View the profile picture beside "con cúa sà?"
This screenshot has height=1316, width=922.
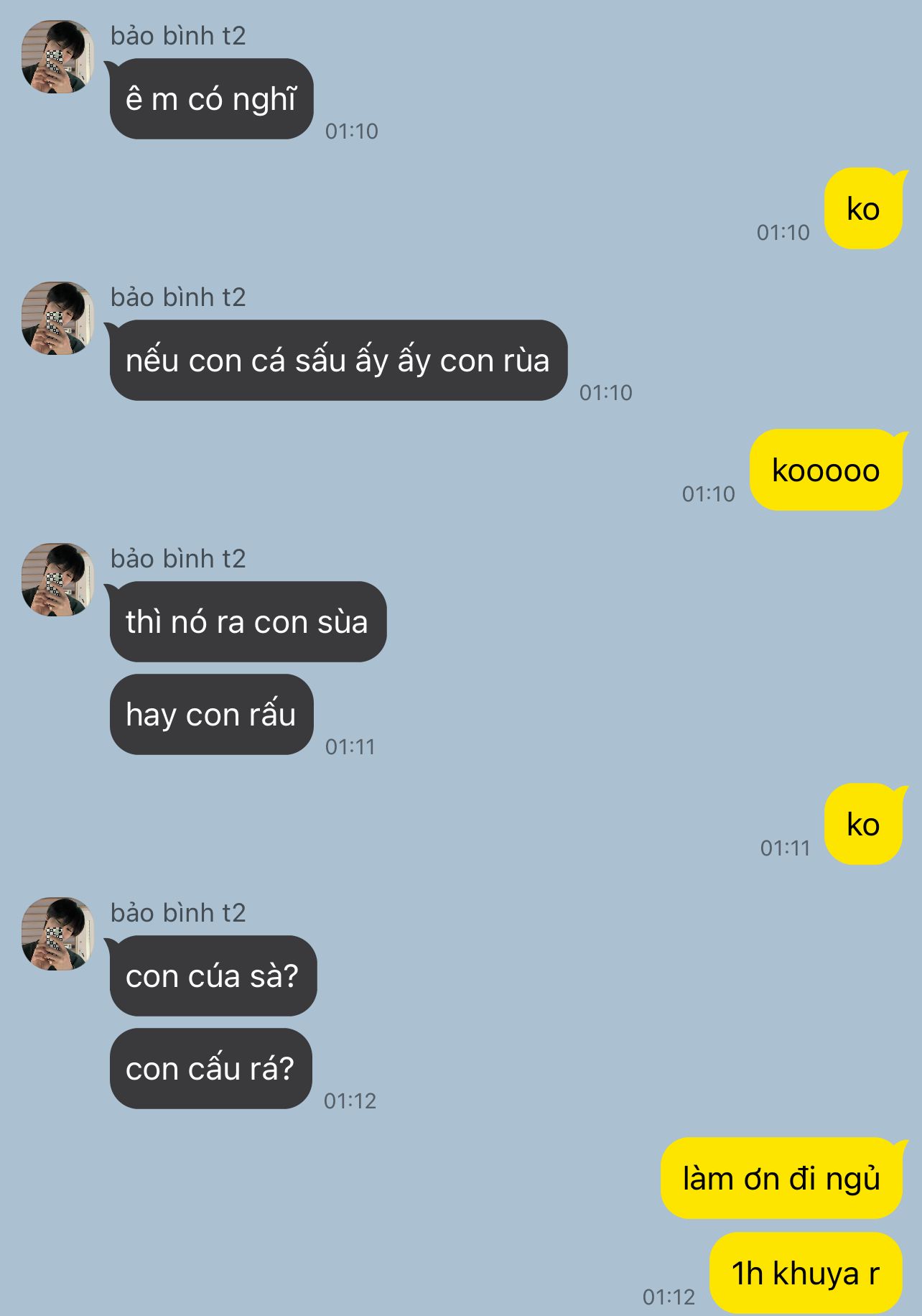pyautogui.click(x=57, y=934)
